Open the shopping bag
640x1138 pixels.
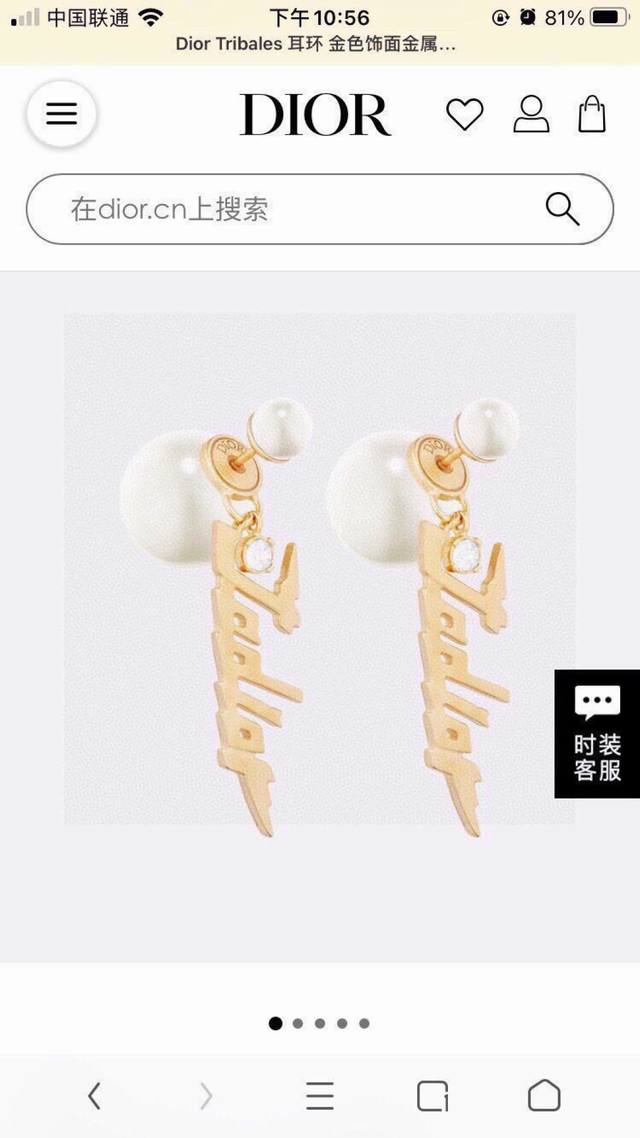coord(592,114)
